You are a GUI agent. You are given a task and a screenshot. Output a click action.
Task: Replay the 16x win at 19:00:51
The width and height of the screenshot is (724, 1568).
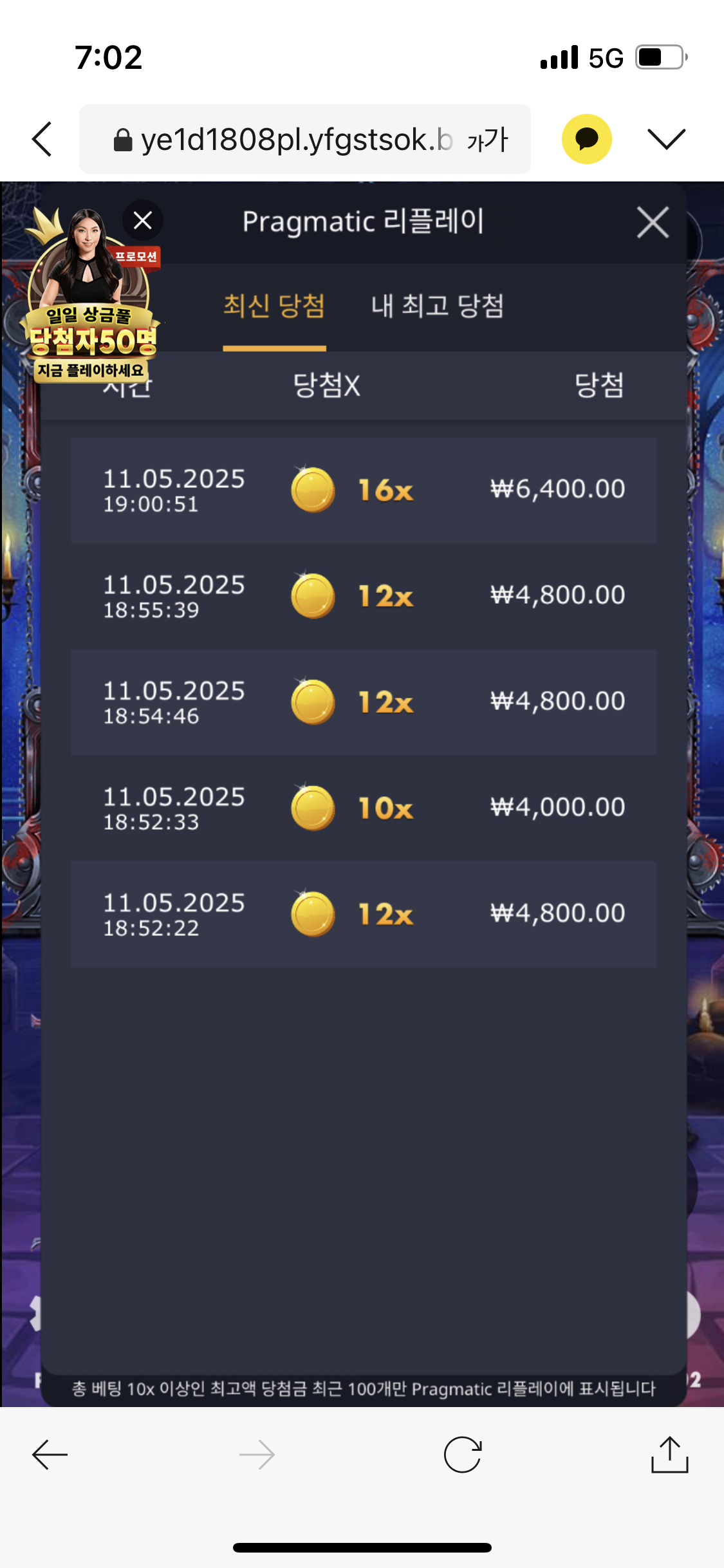pyautogui.click(x=364, y=490)
